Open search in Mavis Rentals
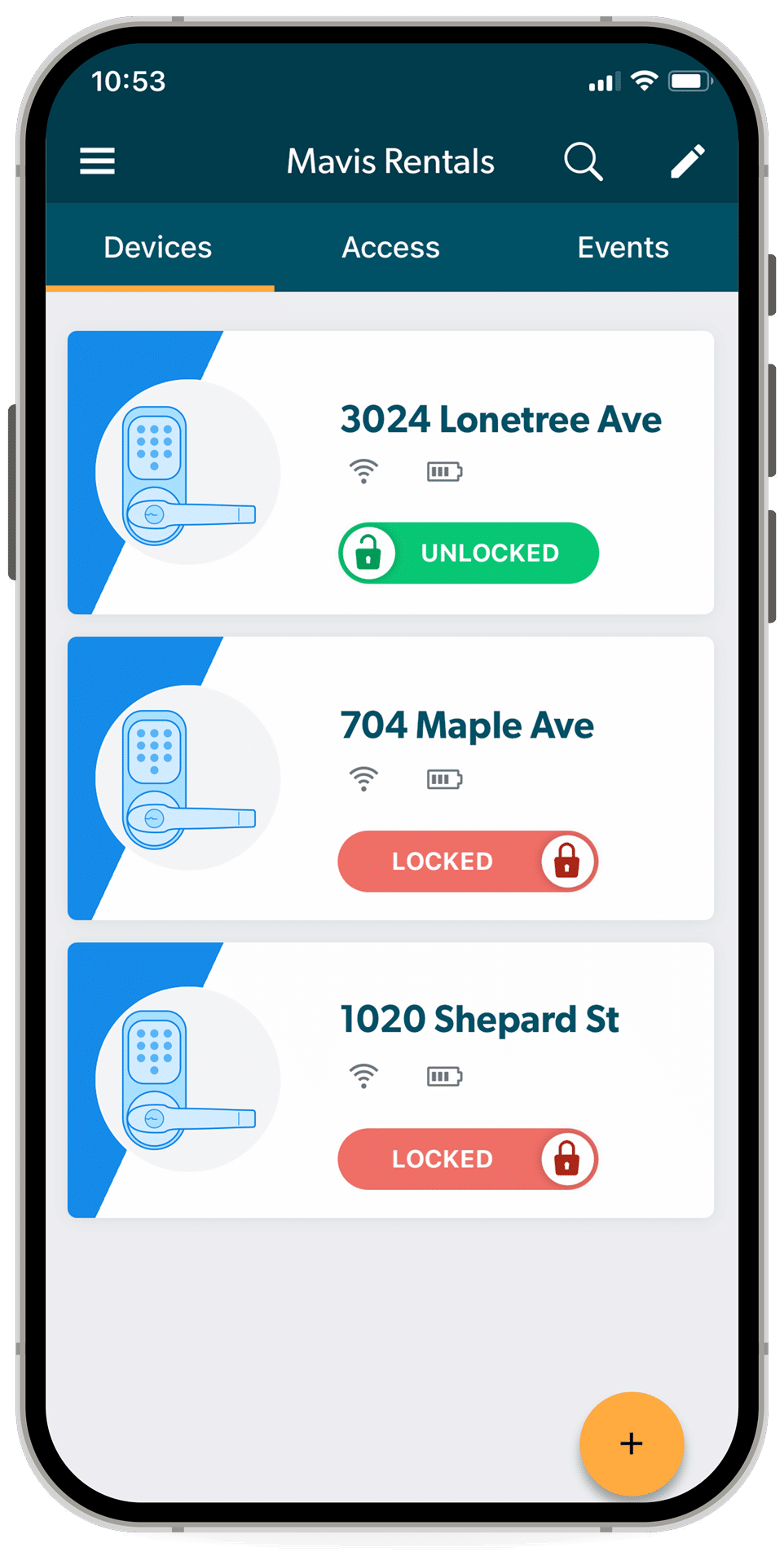 [x=583, y=161]
